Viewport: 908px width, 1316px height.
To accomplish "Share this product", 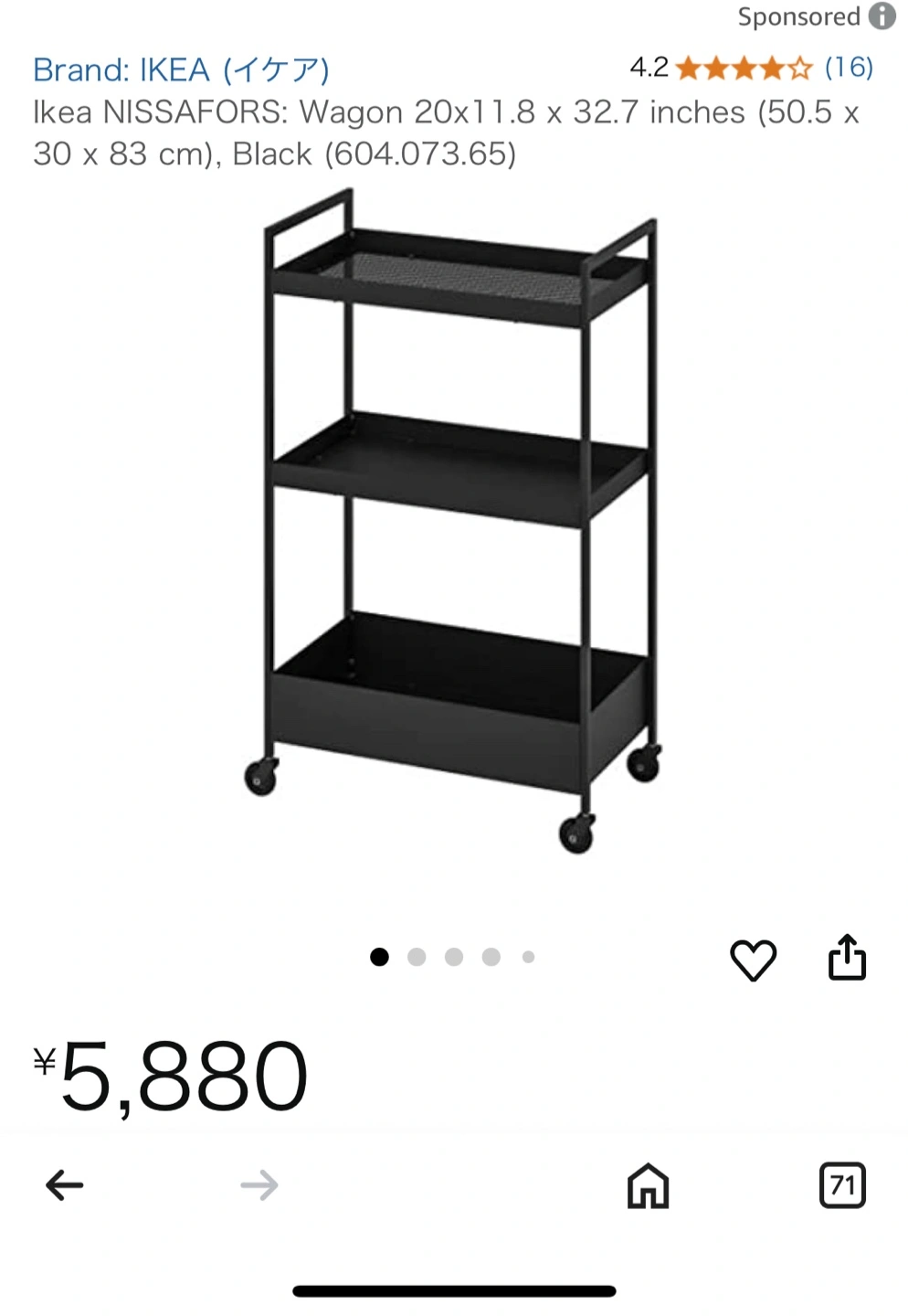I will [x=847, y=958].
